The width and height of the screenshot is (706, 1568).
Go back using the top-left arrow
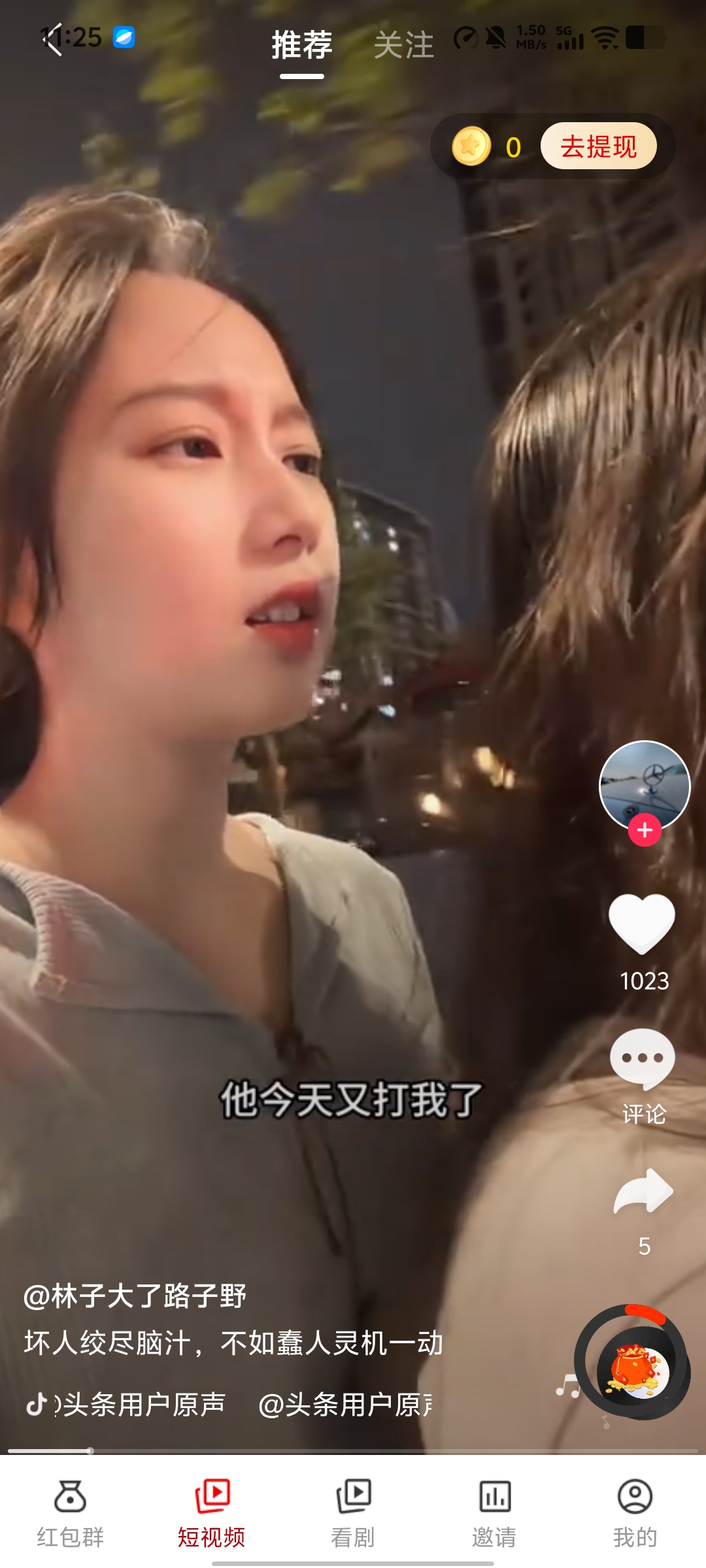[54, 39]
